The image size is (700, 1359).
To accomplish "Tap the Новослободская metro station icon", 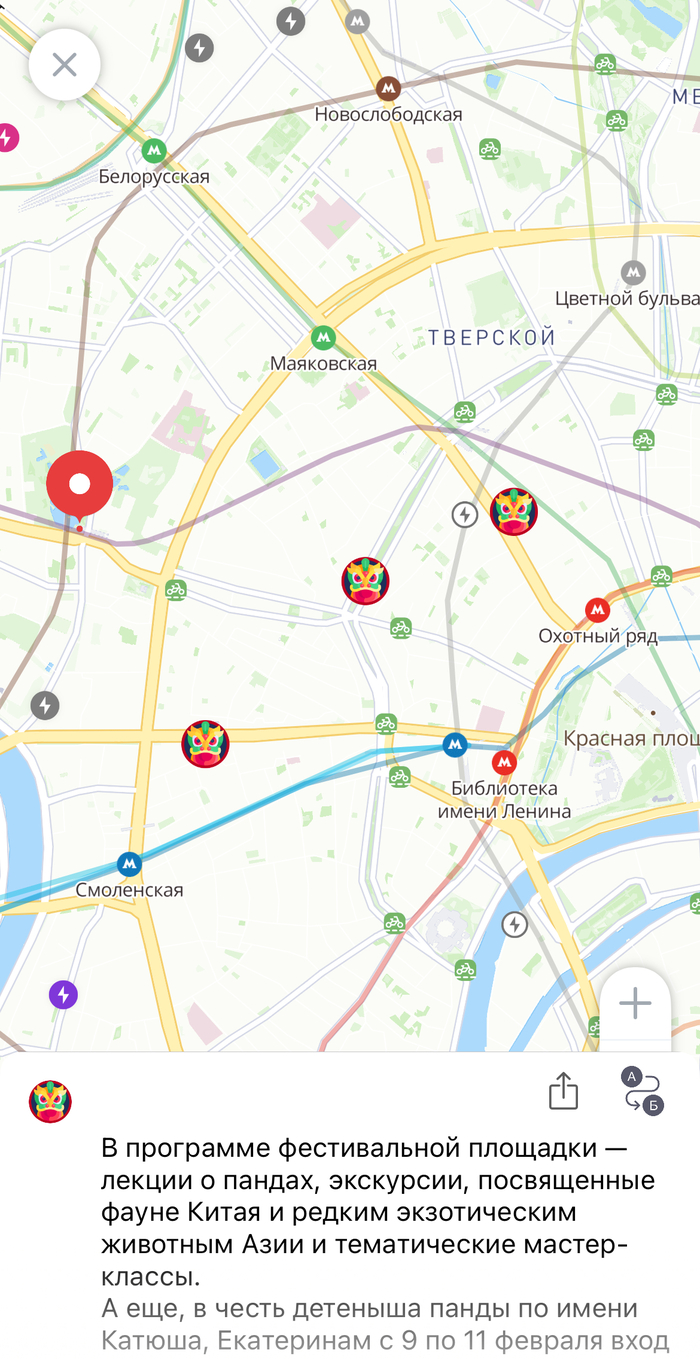I will (x=388, y=89).
